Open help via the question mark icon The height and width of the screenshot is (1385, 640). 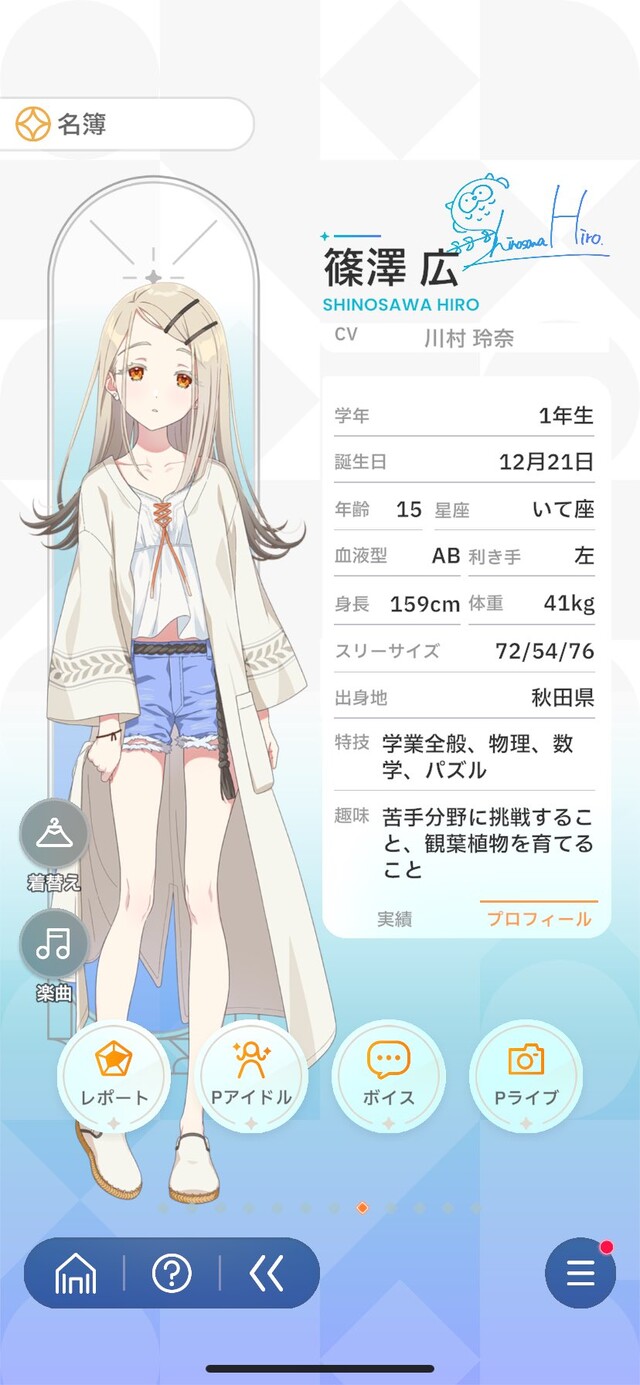click(171, 1273)
